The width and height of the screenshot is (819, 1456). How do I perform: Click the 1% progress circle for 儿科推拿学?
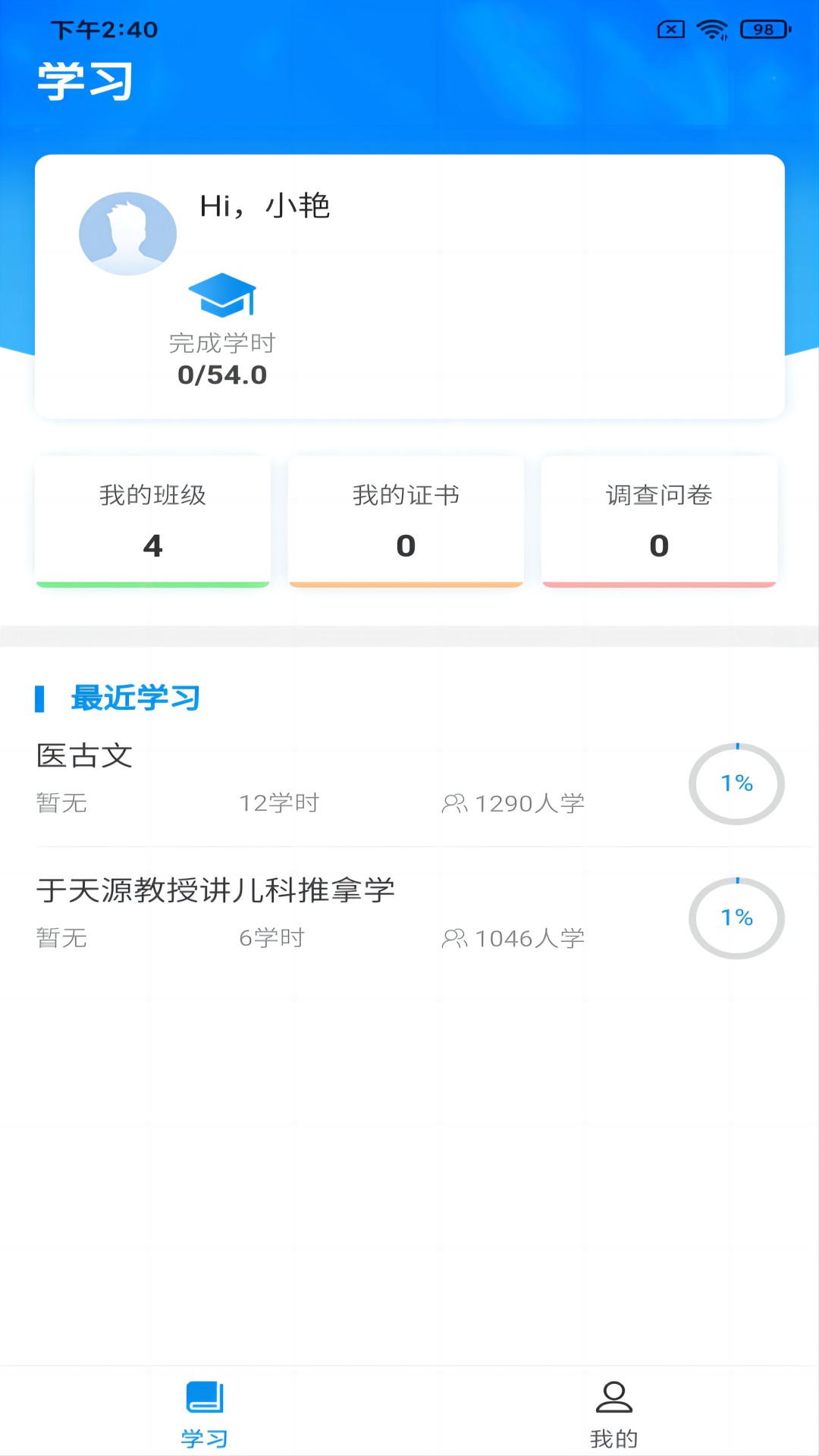click(736, 918)
